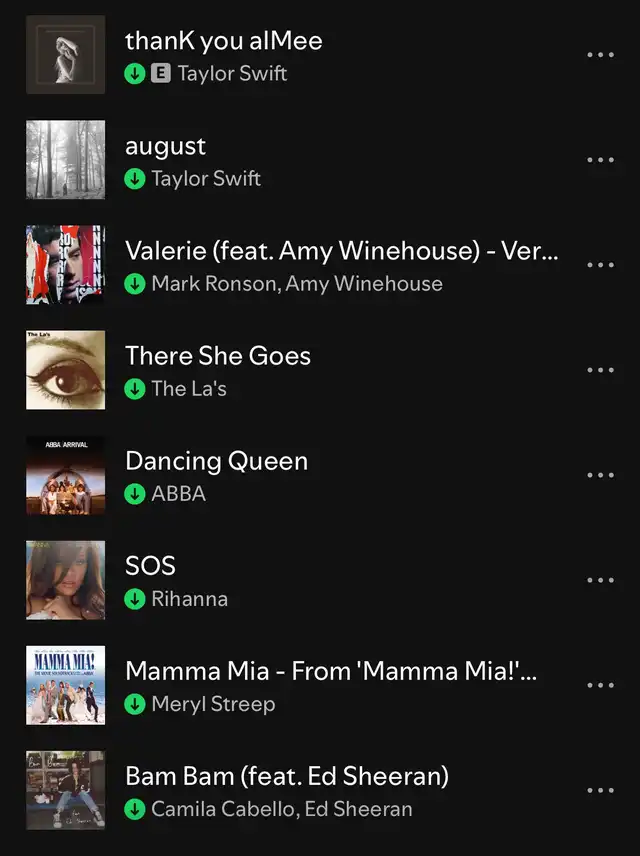Open more options for SOS

(x=600, y=580)
